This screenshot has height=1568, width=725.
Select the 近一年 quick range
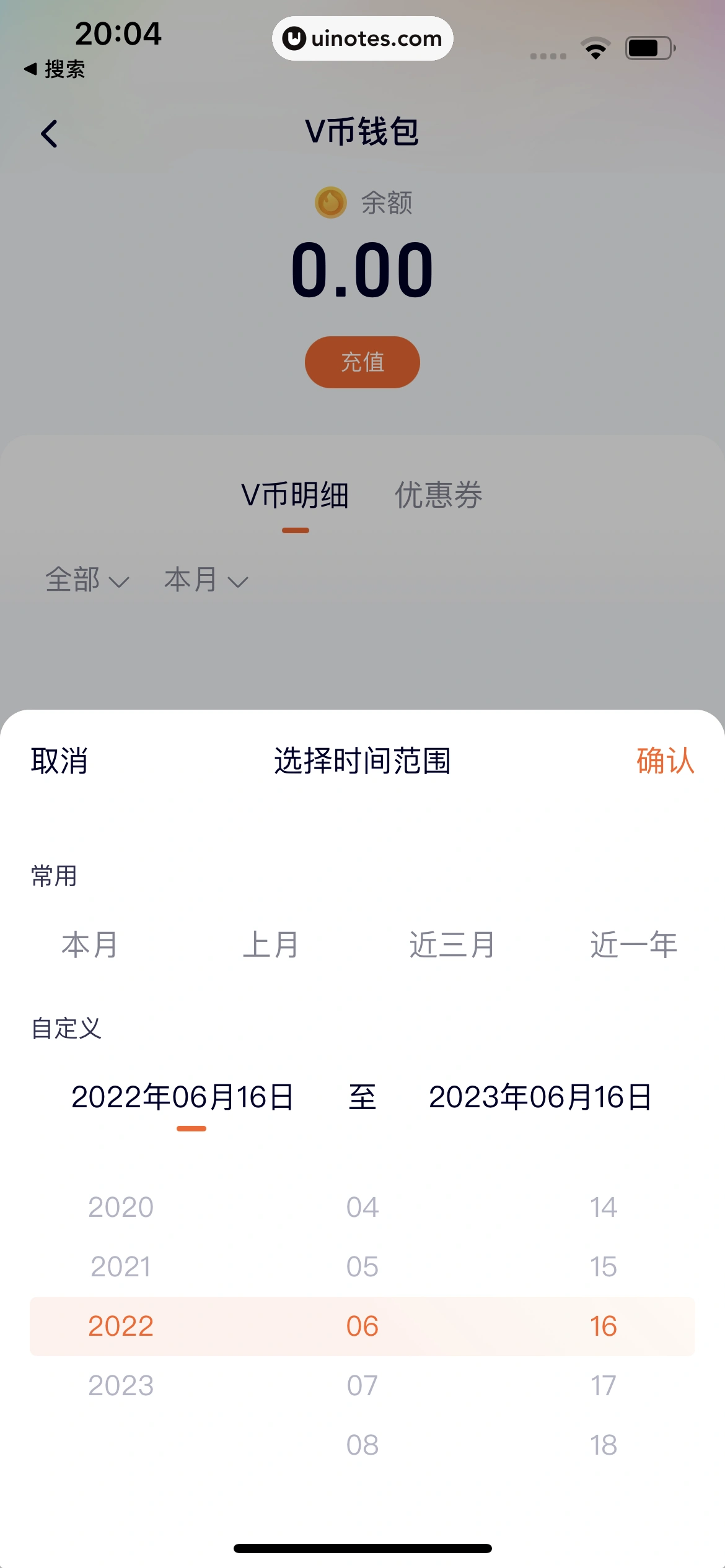[633, 945]
